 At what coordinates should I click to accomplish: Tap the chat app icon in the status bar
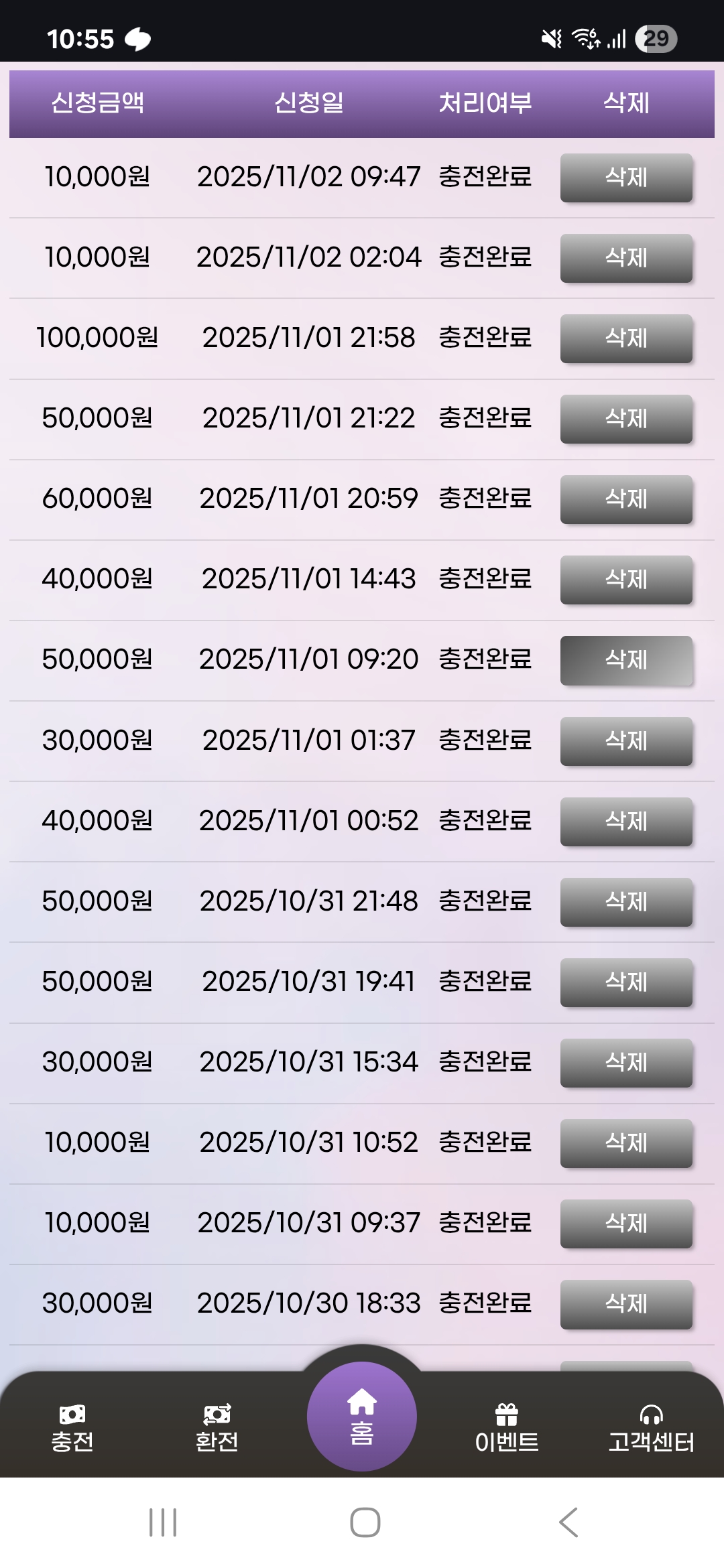tap(138, 38)
